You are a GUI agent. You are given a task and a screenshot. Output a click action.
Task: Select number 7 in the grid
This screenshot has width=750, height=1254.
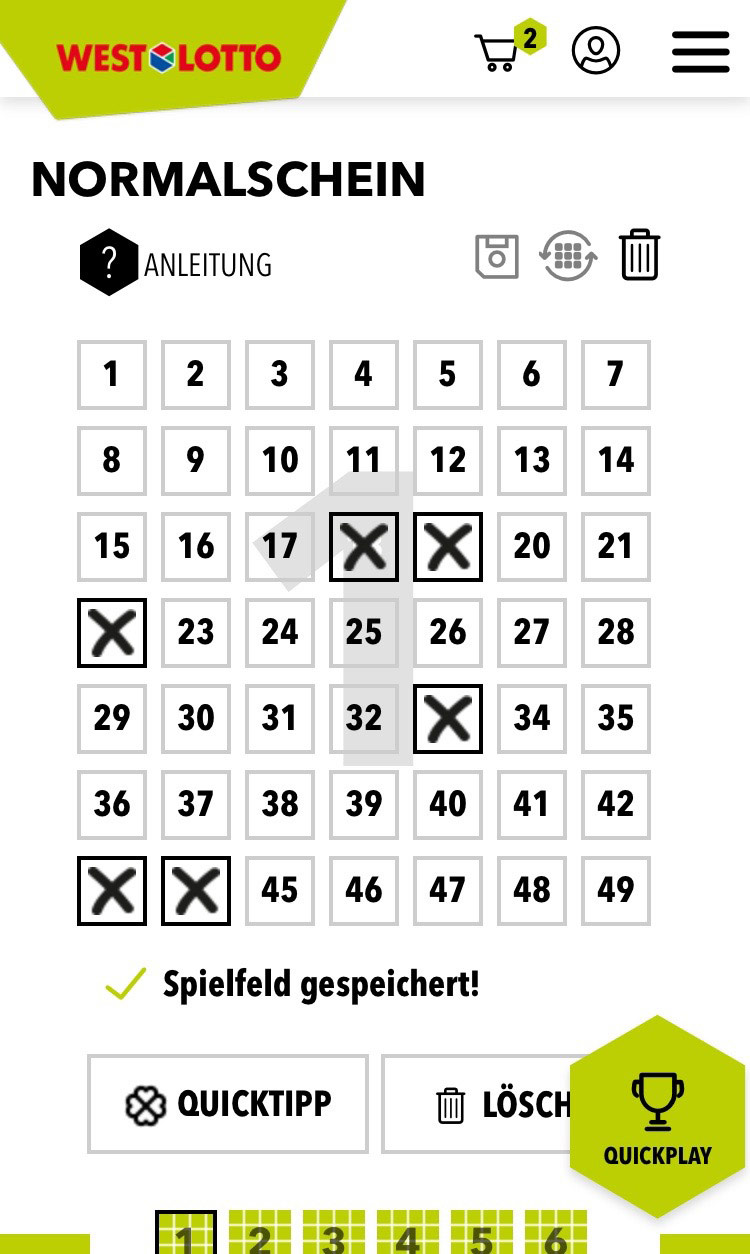pyautogui.click(x=615, y=375)
